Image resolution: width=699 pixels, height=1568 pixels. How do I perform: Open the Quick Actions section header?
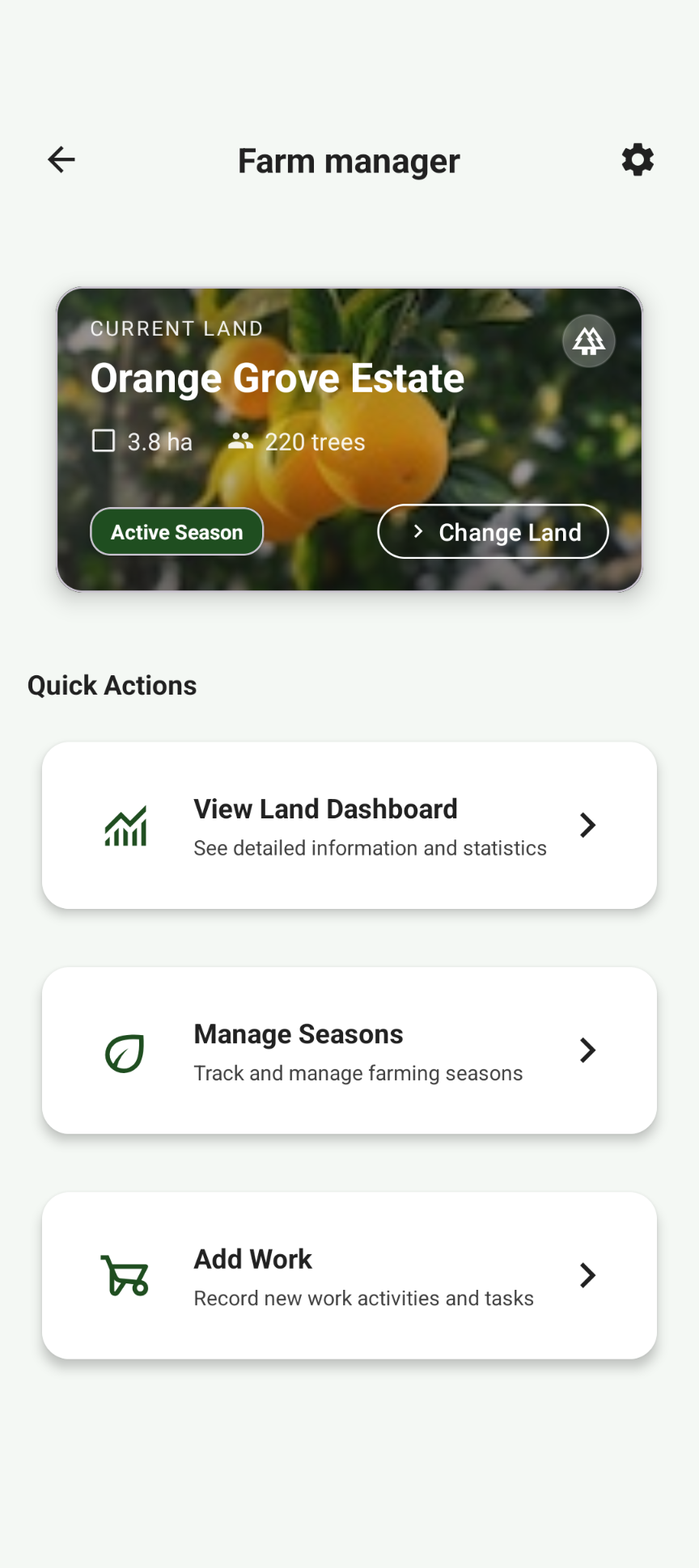[x=112, y=685]
